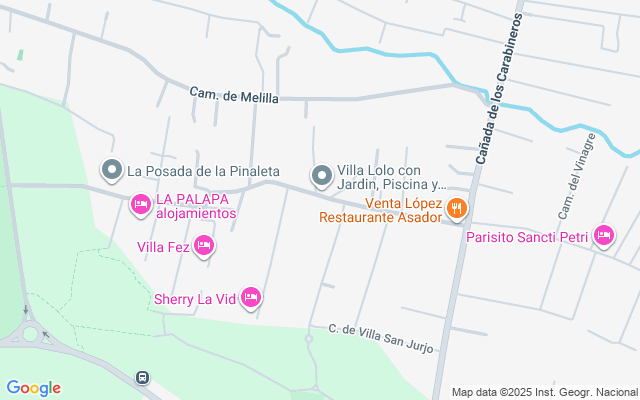Open La Posada de la Pinaleta marker
Screen dimensions: 640x400
[112, 171]
